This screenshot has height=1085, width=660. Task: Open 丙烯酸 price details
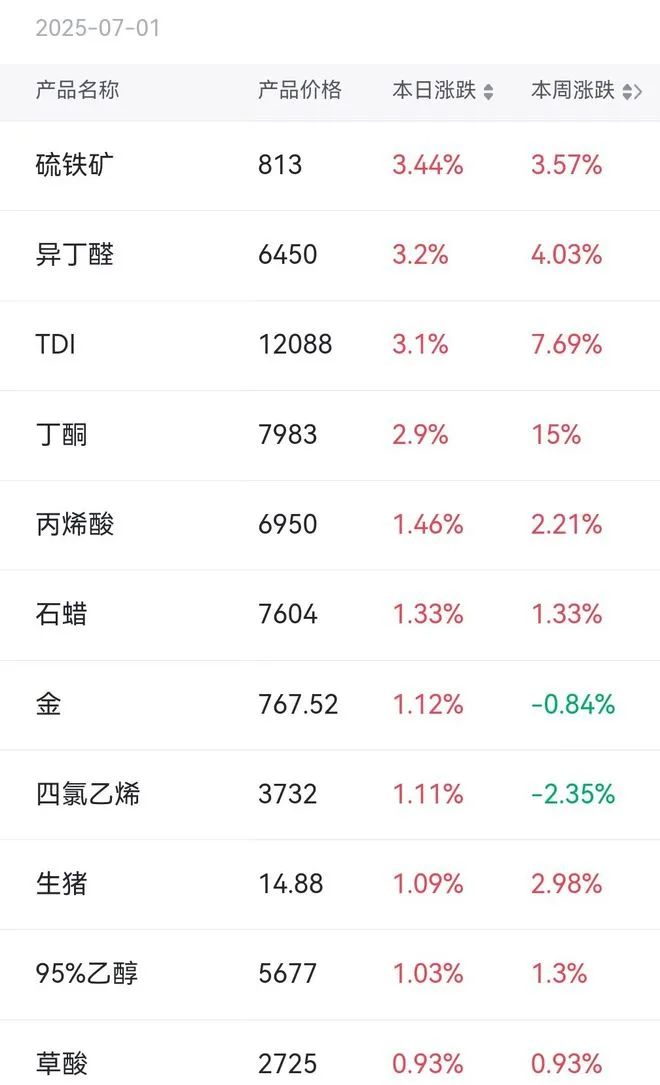330,526
